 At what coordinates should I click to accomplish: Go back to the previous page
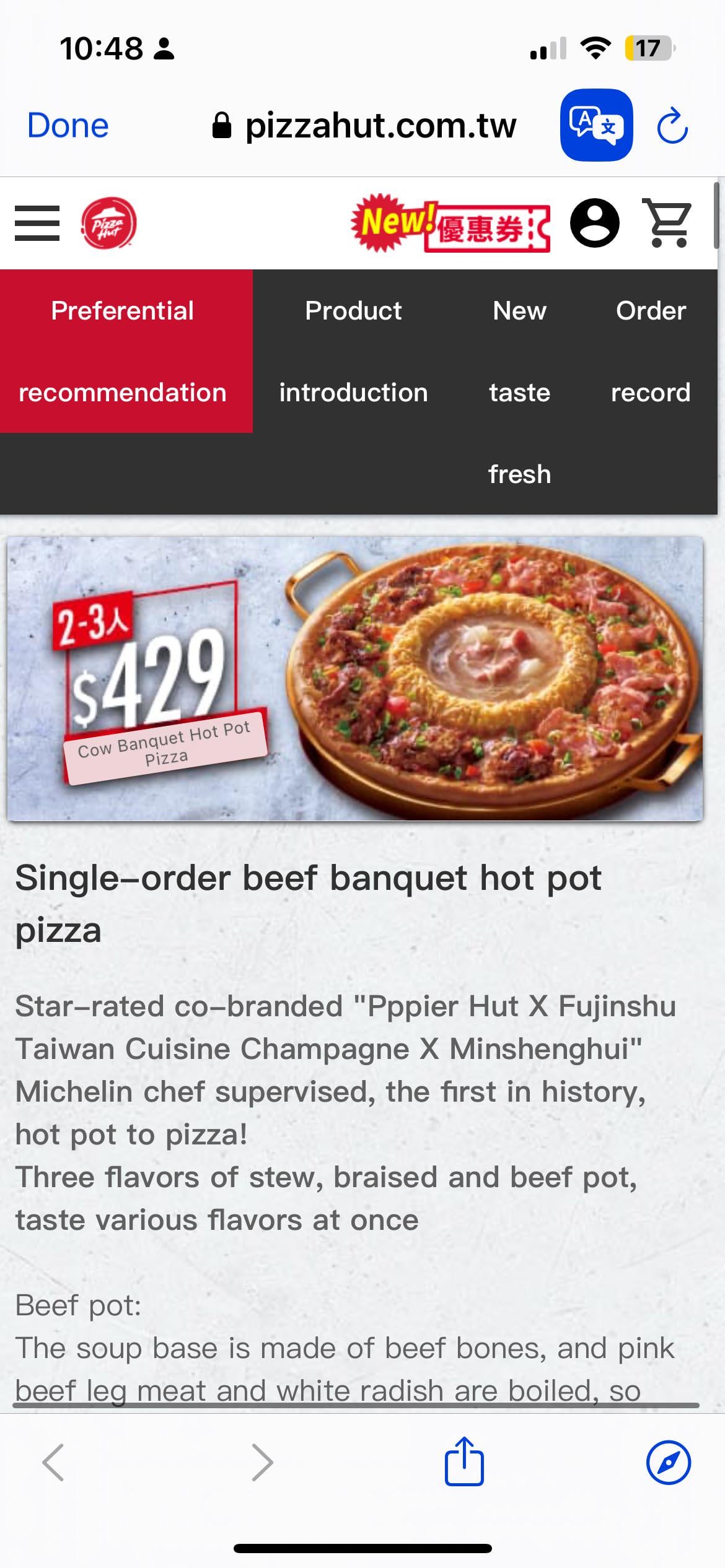53,1462
